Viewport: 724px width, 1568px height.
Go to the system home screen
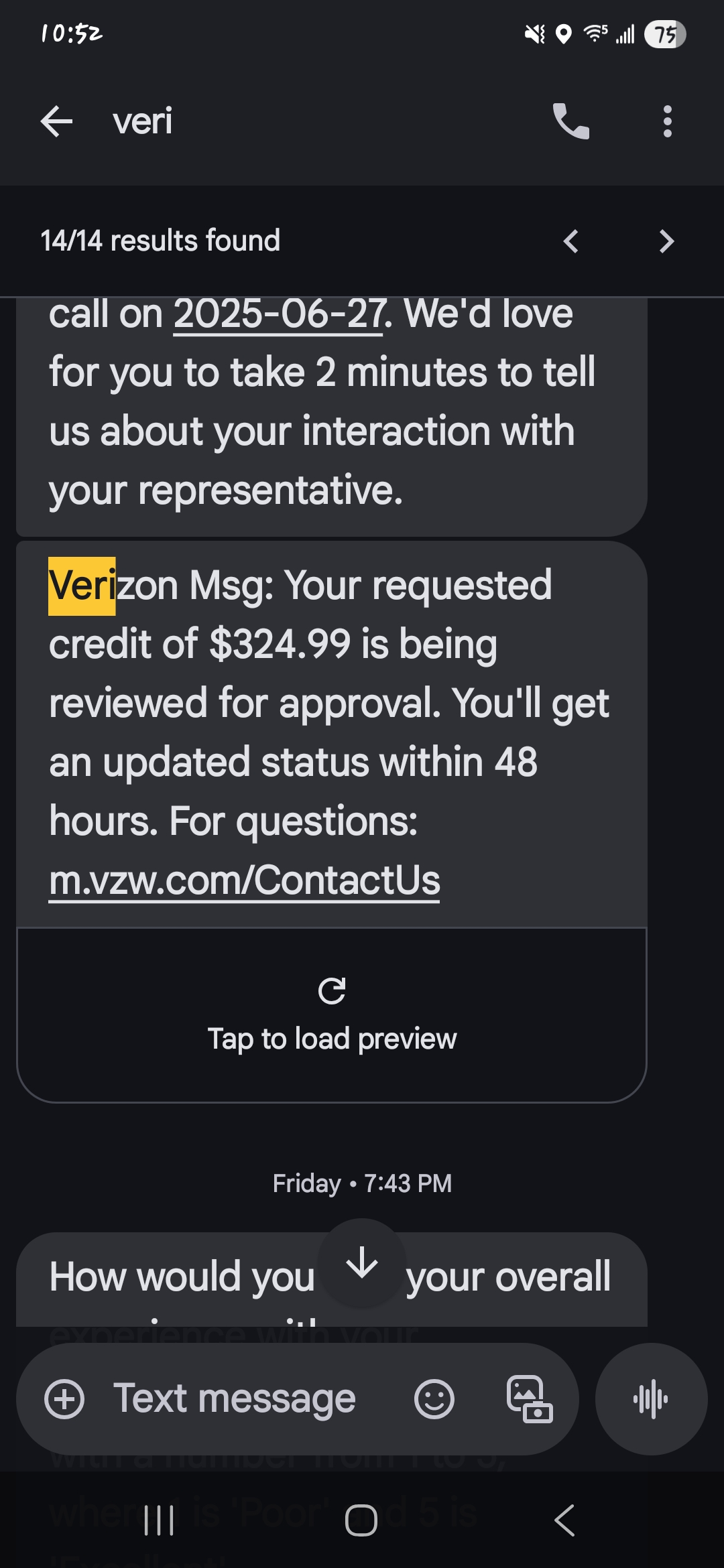[361, 1520]
